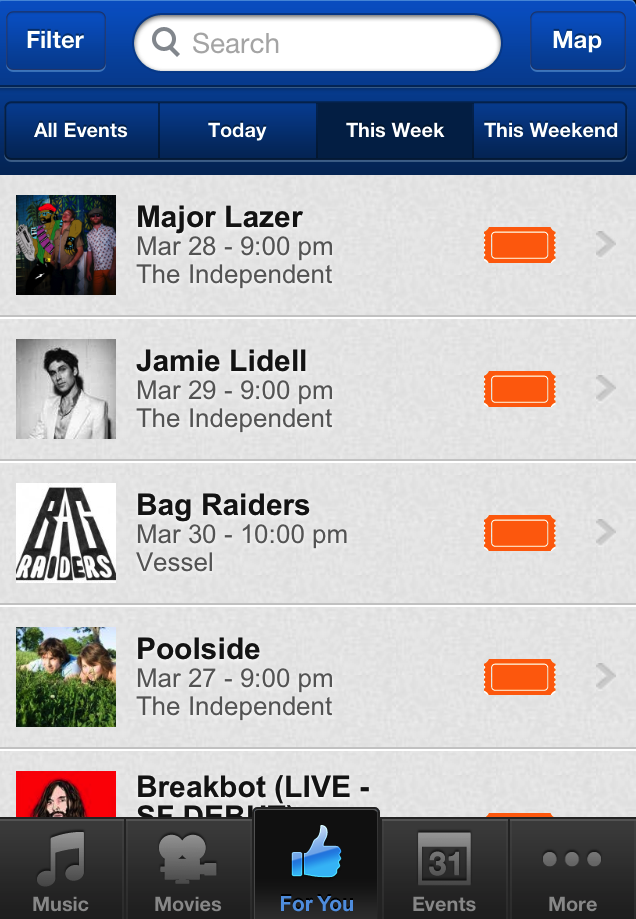636x919 pixels.
Task: Tap the ticket icon for Major Lazer
Action: click(x=519, y=245)
